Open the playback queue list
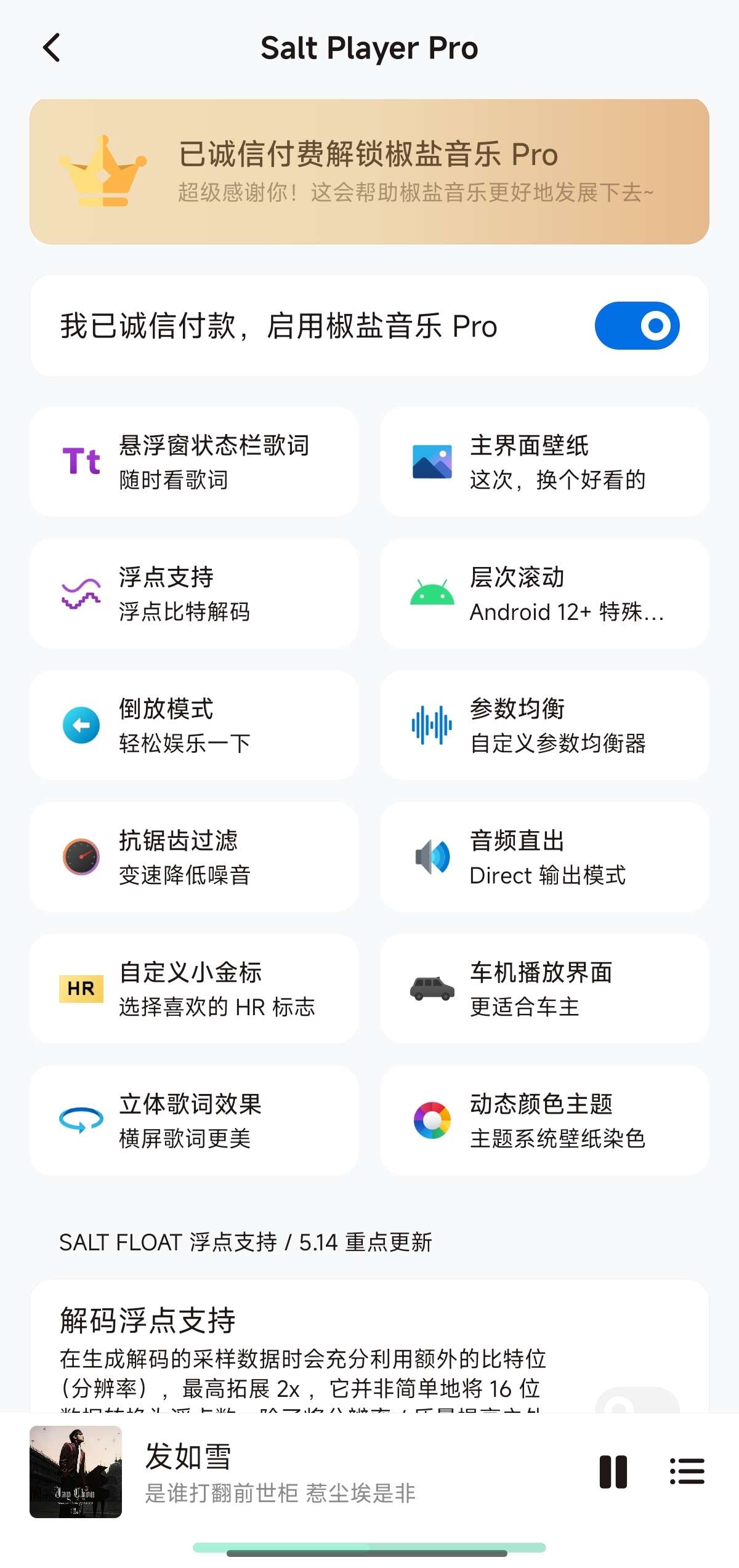Image resolution: width=739 pixels, height=1568 pixels. (x=687, y=1472)
